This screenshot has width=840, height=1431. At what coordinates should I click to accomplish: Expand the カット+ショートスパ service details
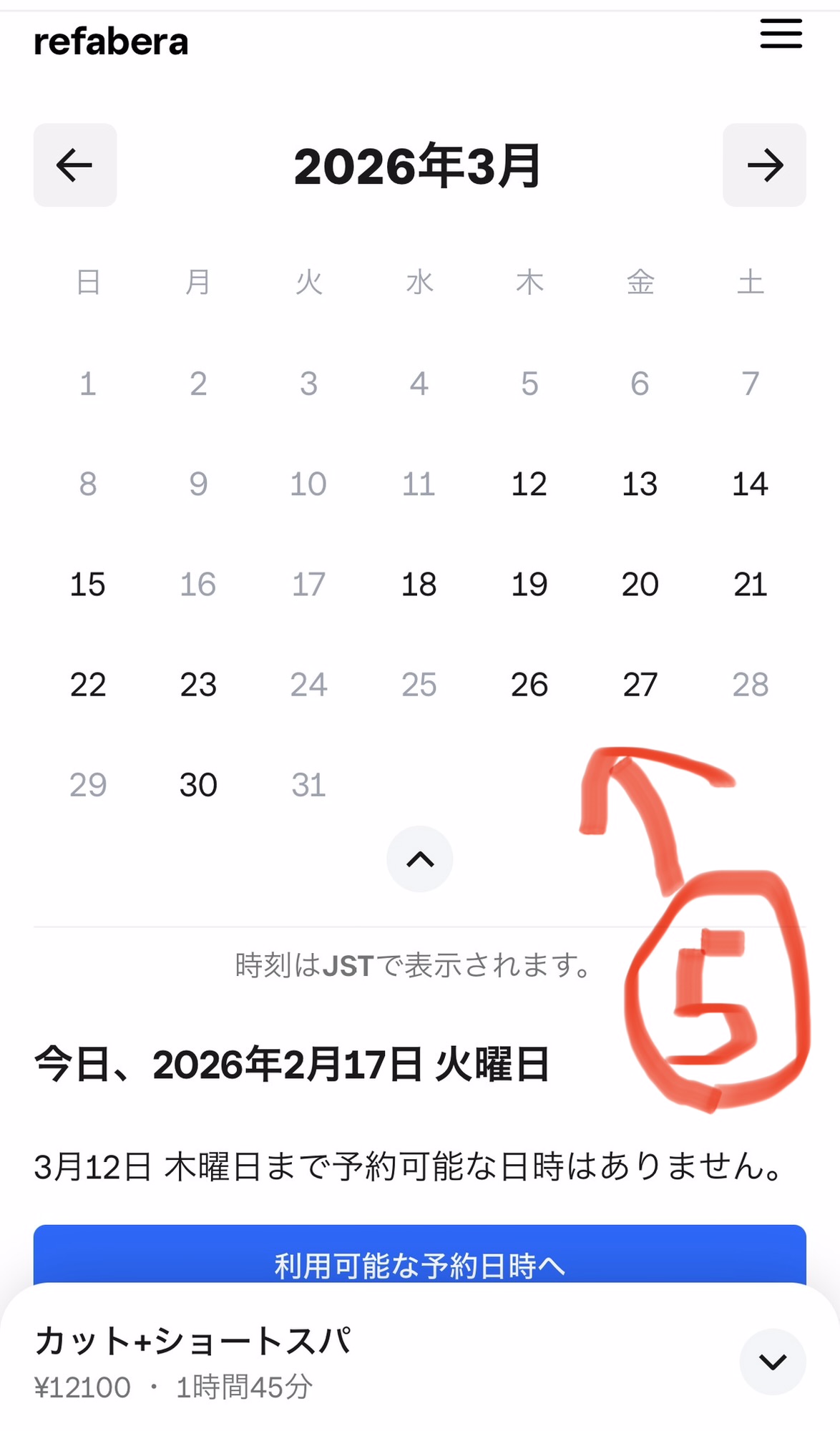tap(773, 1362)
